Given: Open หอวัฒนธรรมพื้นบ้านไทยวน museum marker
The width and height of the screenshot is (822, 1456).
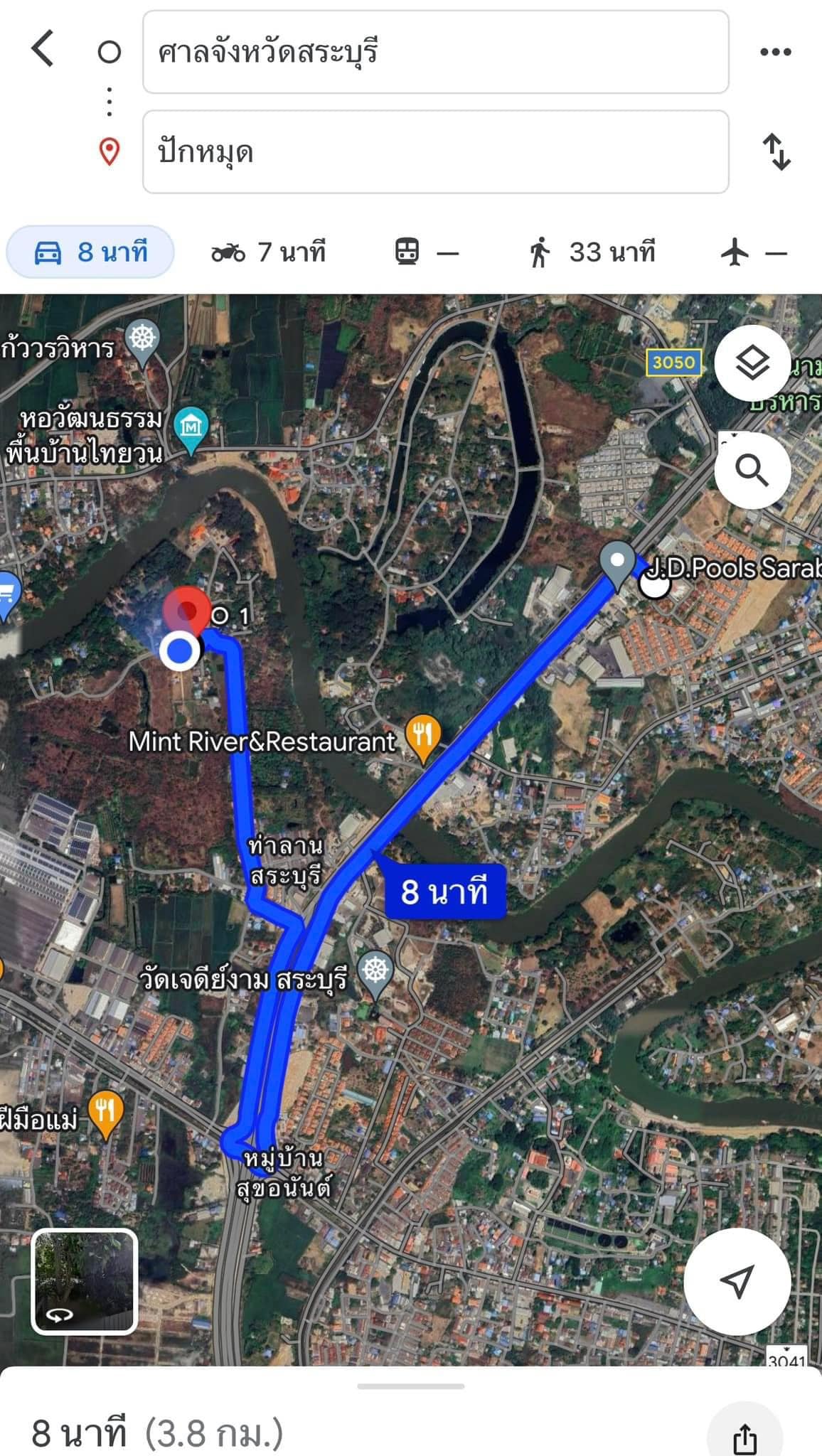Looking at the screenshot, I should (x=191, y=428).
